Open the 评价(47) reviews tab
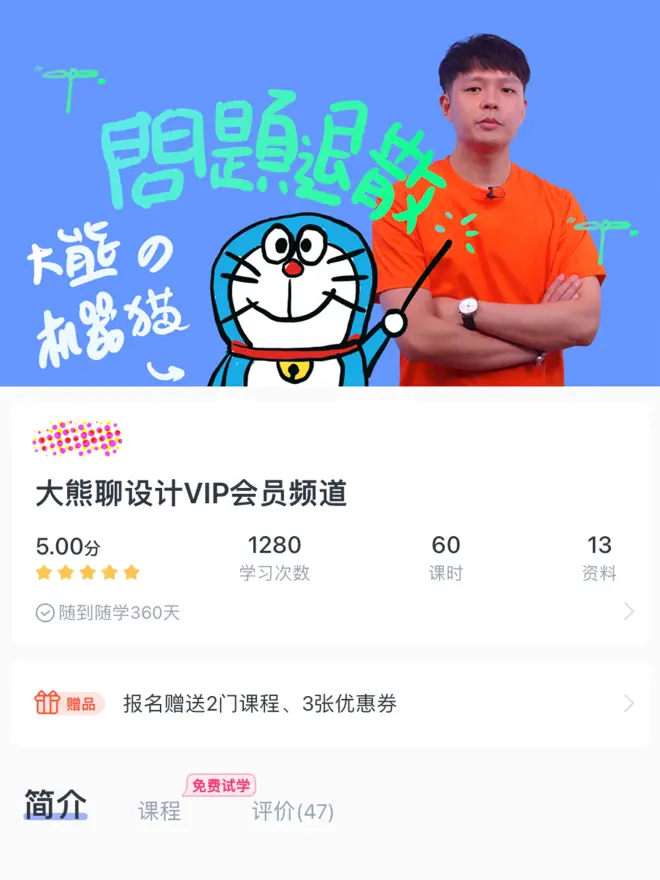660x880 pixels. [292, 811]
